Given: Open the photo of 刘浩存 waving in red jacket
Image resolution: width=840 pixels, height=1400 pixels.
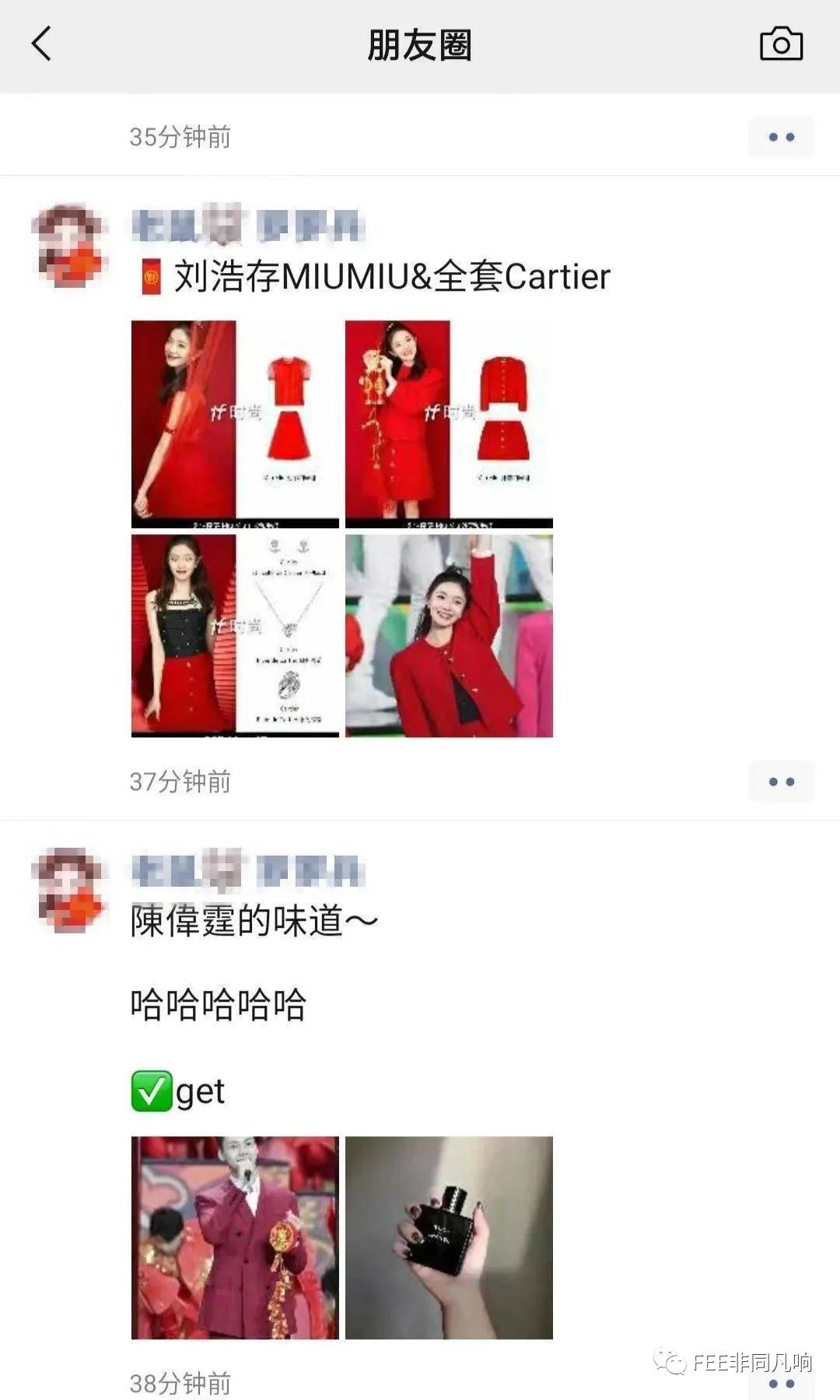Looking at the screenshot, I should pyautogui.click(x=449, y=634).
